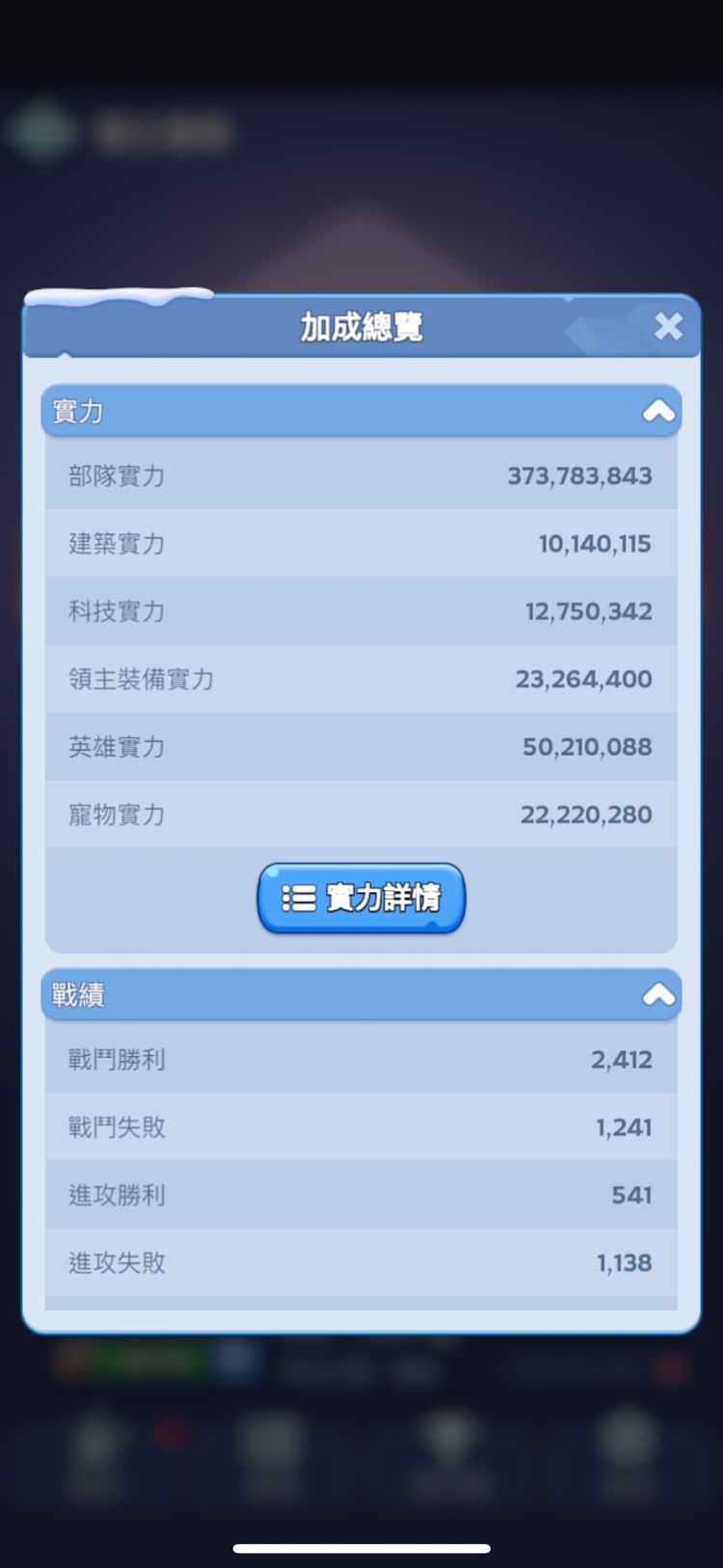Open 實力詳情 details
The width and height of the screenshot is (723, 1568).
tap(361, 898)
